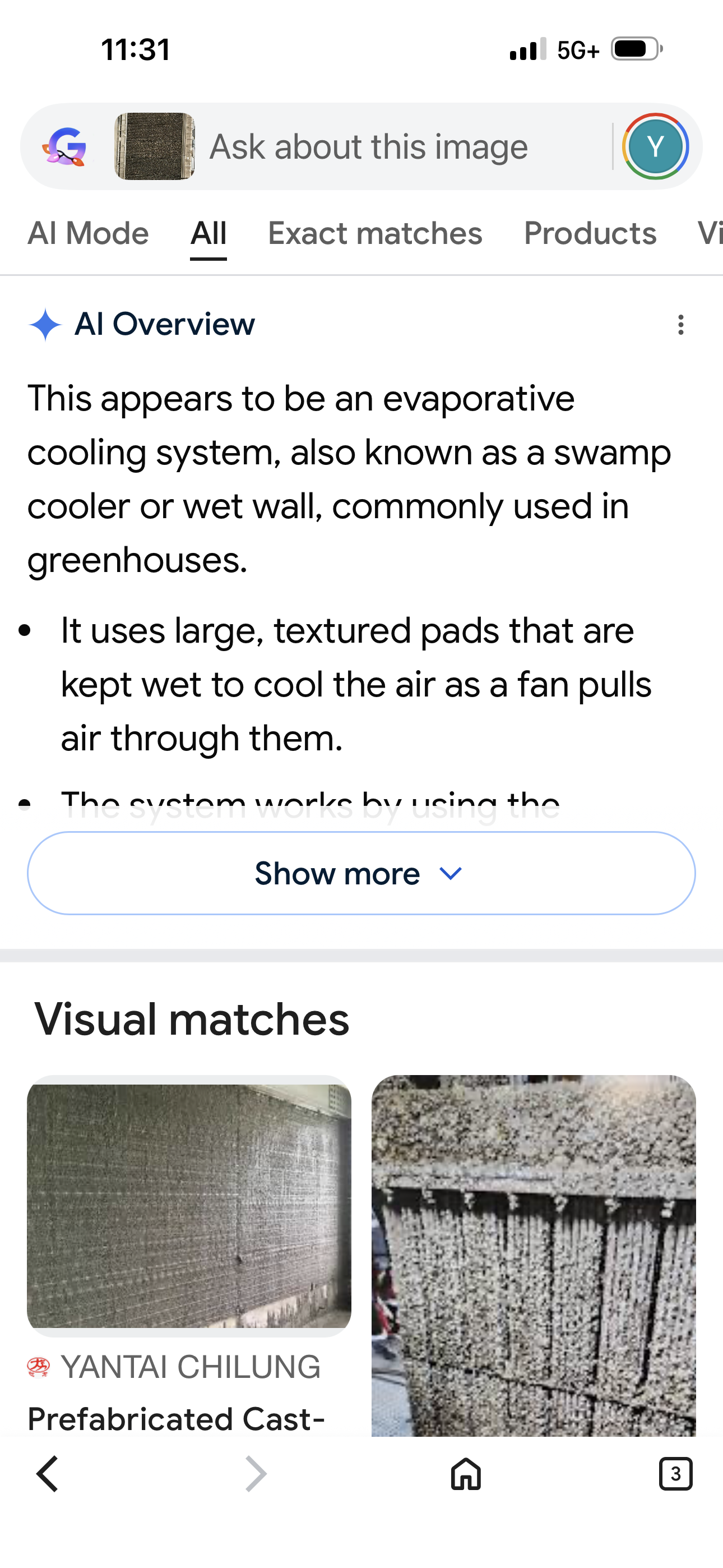Switch to the AI Mode tab
The width and height of the screenshot is (723, 1568).
point(88,234)
